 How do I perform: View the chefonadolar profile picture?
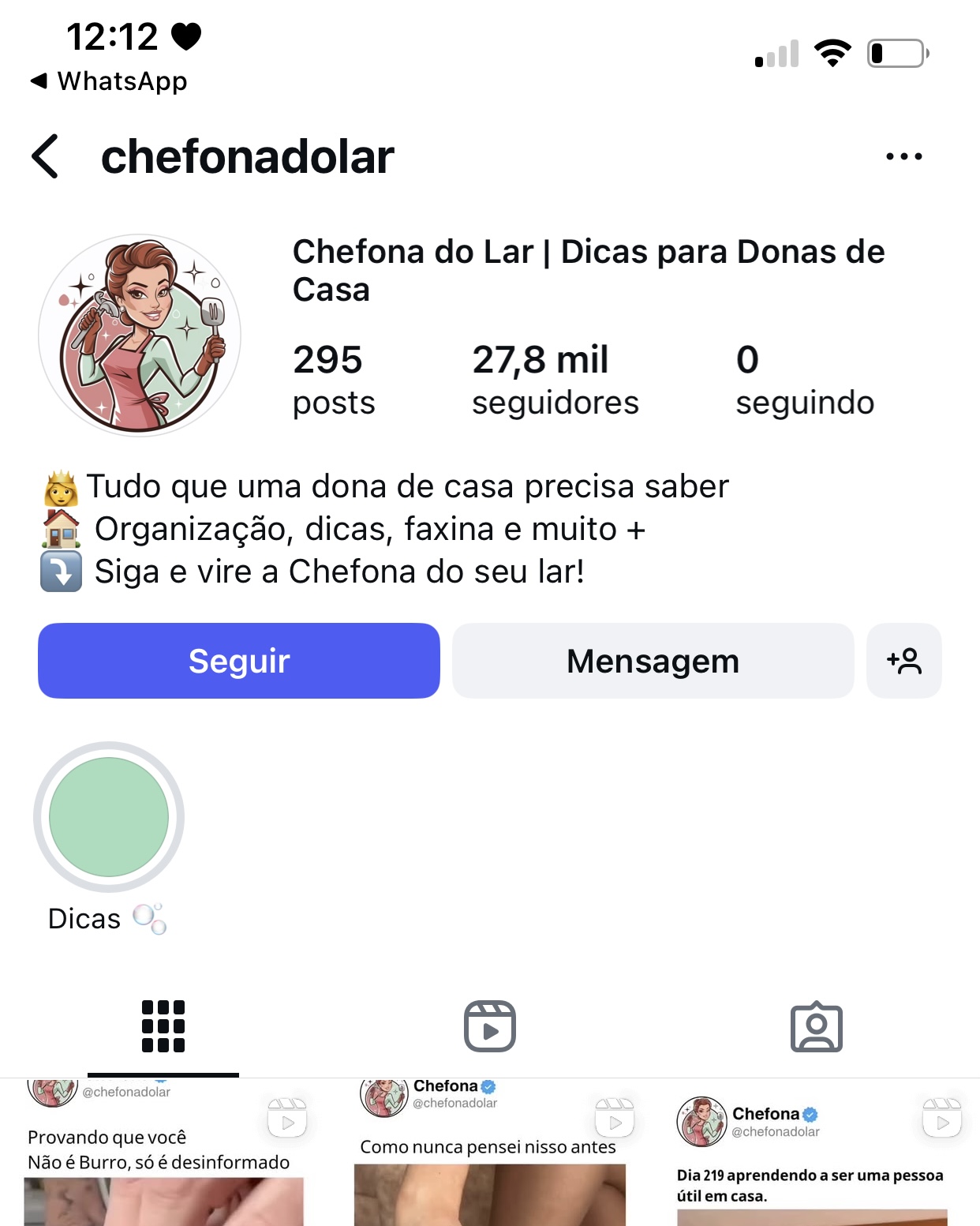[140, 335]
